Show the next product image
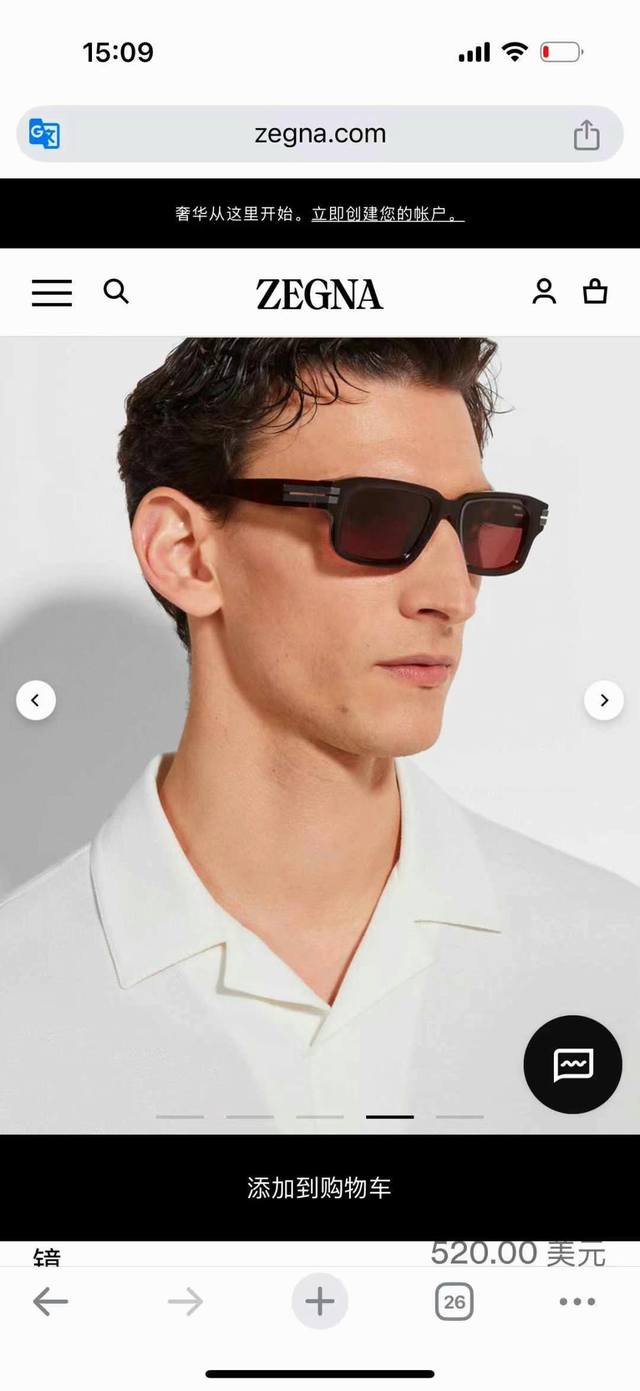640x1391 pixels. (x=603, y=700)
